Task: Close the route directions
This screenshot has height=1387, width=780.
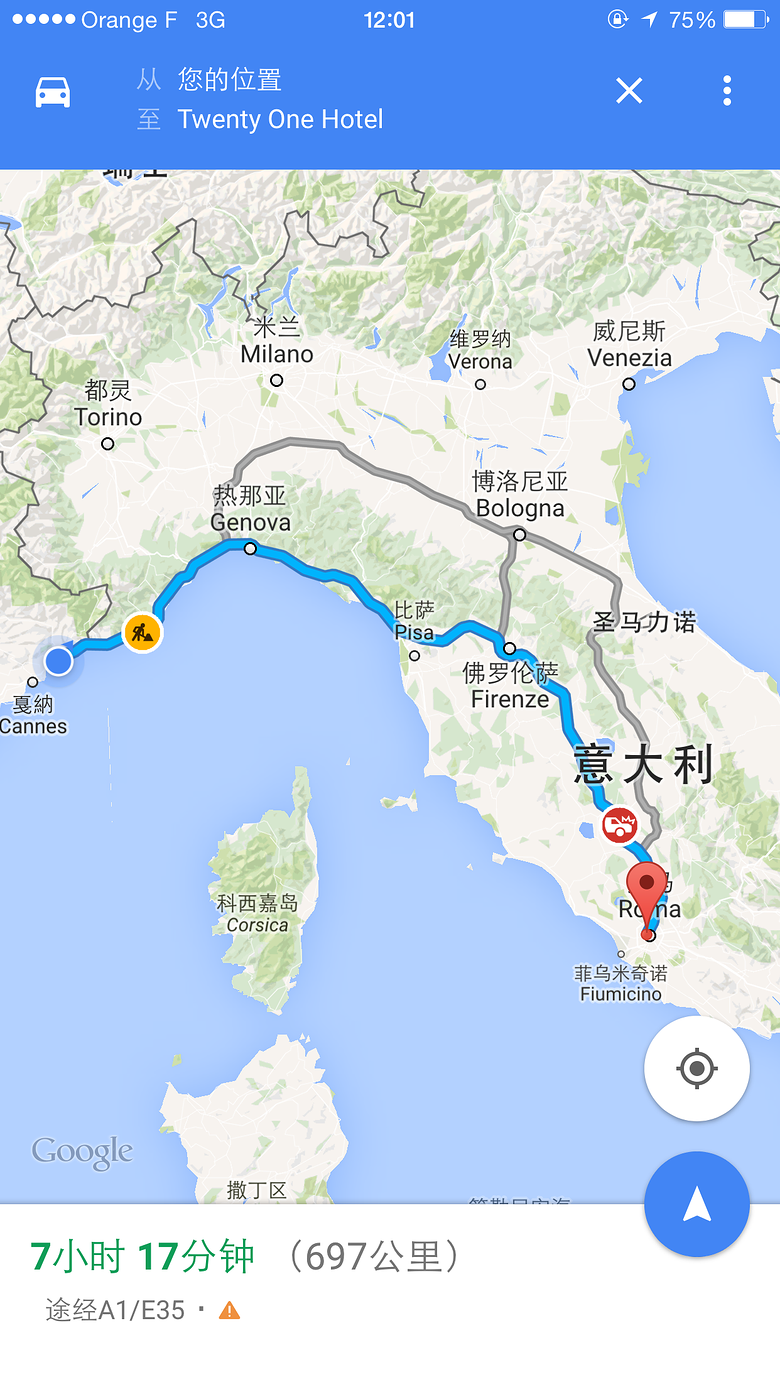Action: 629,92
